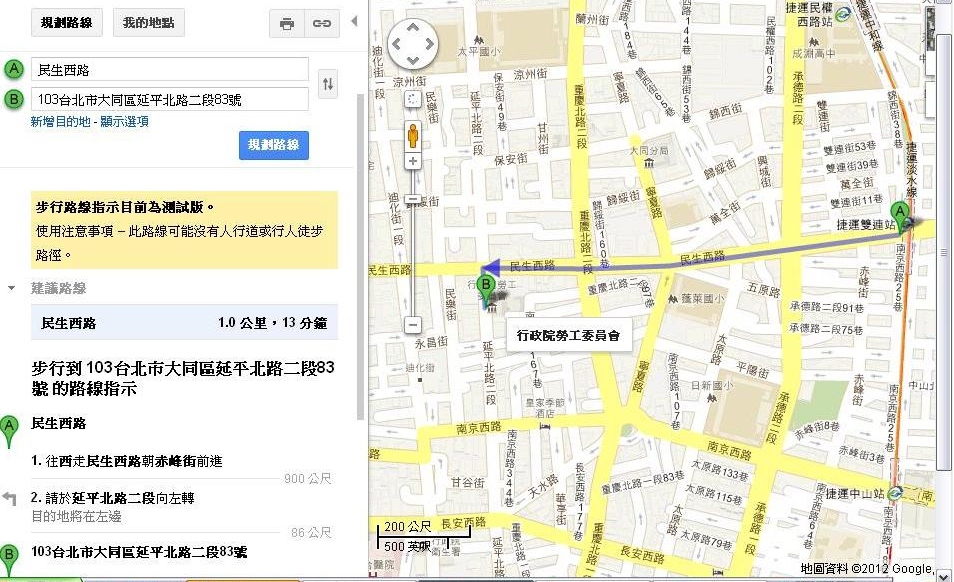The image size is (954, 582).
Task: Tap the map pan control wheel
Action: (x=412, y=44)
